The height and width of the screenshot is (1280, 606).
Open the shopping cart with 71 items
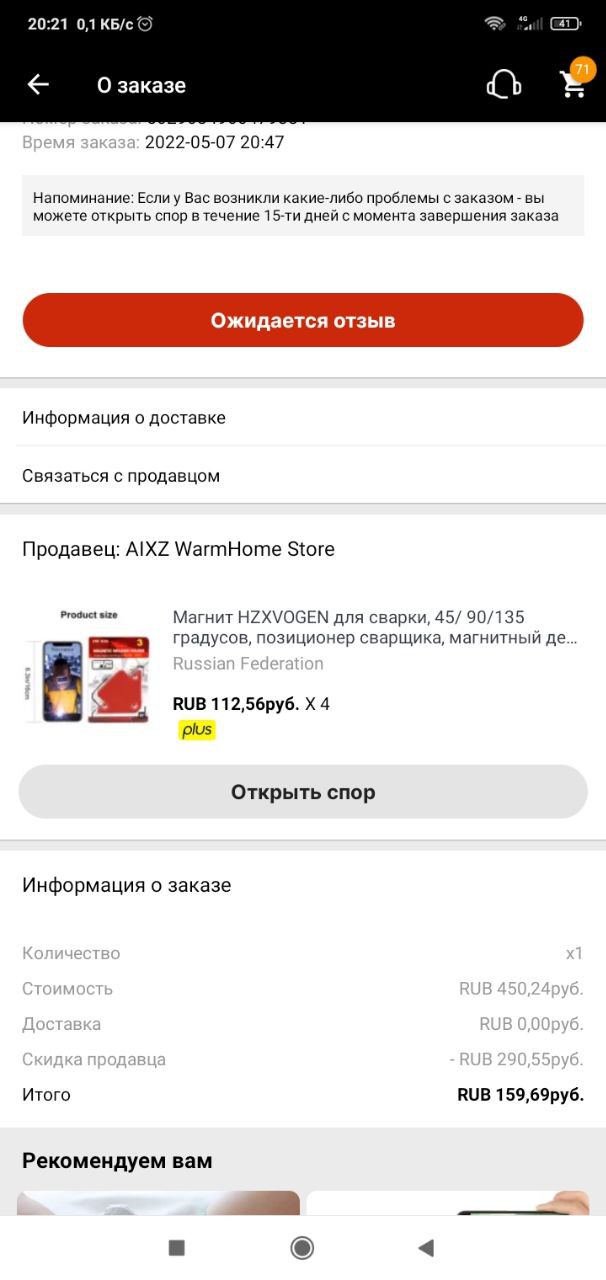point(575,82)
